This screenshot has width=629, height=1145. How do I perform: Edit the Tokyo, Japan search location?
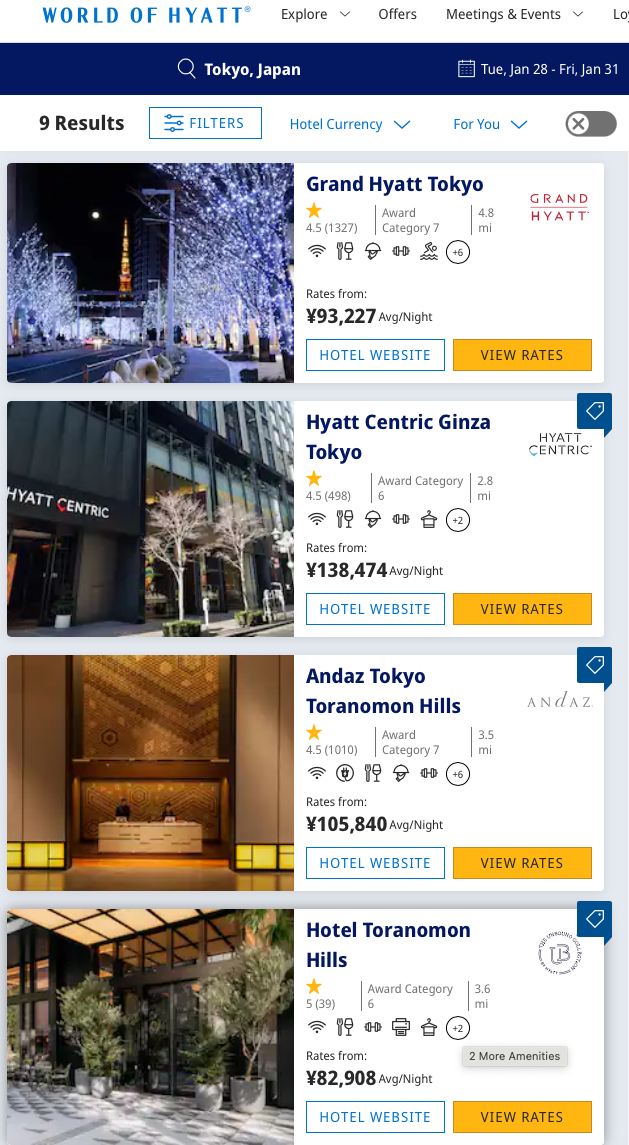pos(240,69)
